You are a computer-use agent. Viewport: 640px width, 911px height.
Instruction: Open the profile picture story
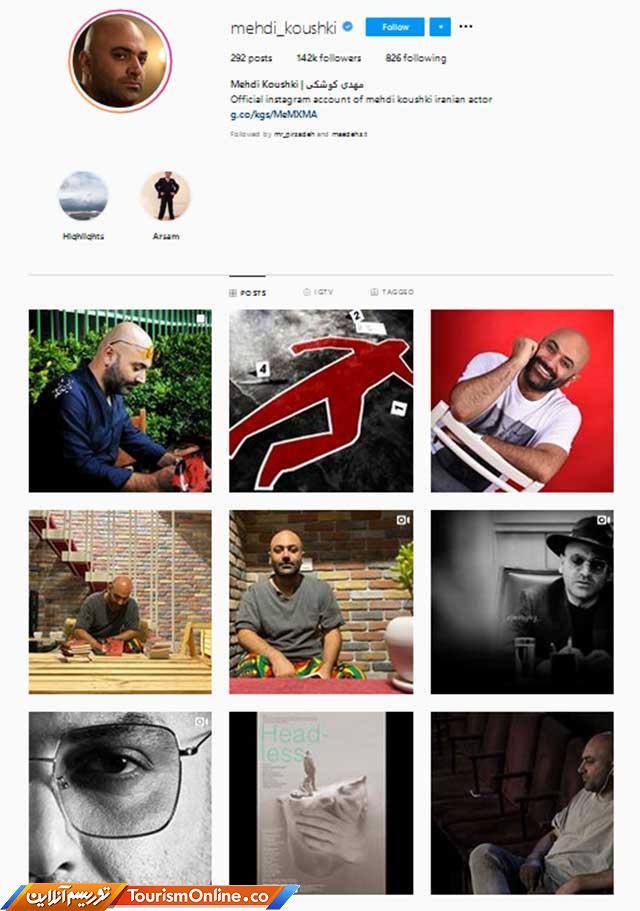120,60
